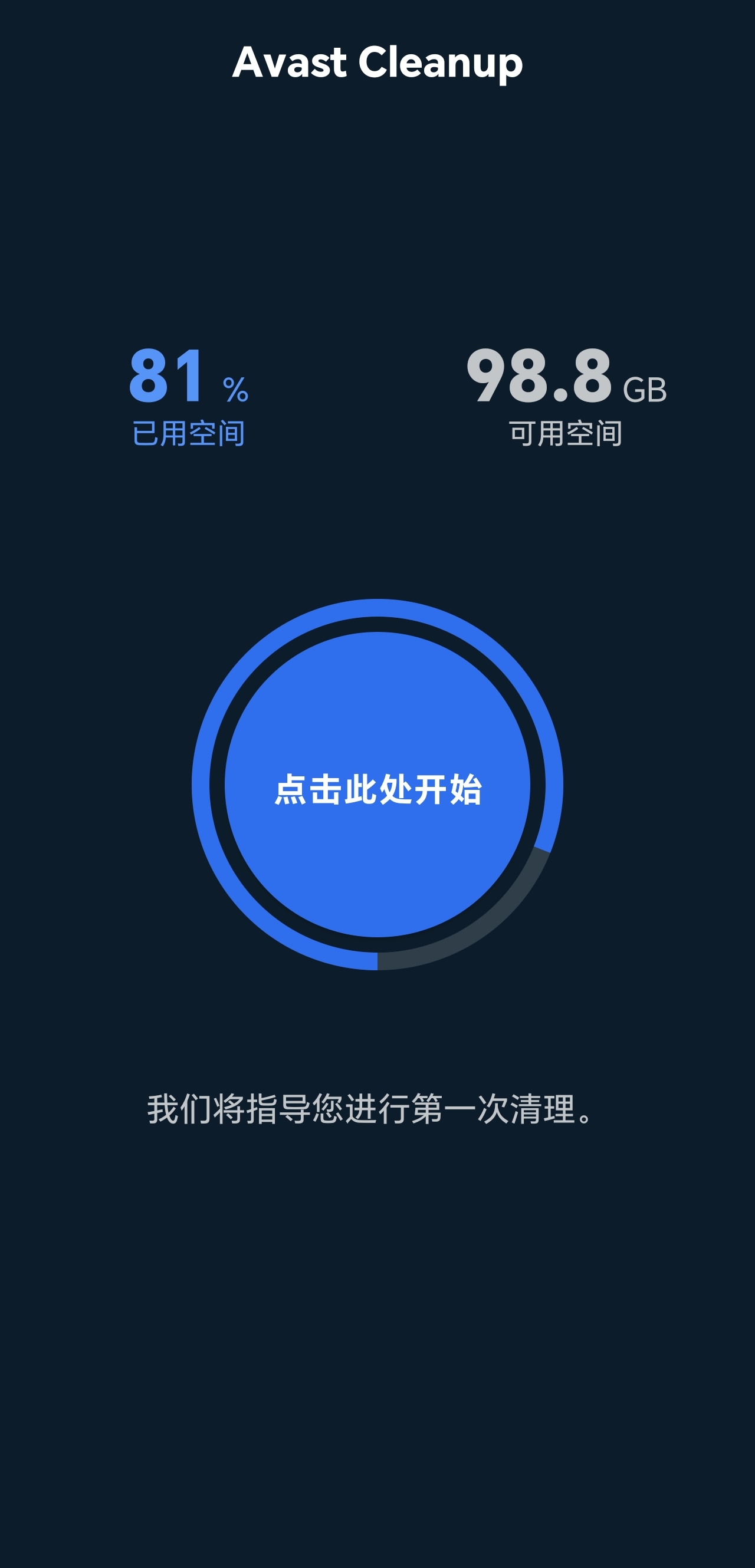
Task: Click the Avast Cleanup title
Action: point(377,62)
